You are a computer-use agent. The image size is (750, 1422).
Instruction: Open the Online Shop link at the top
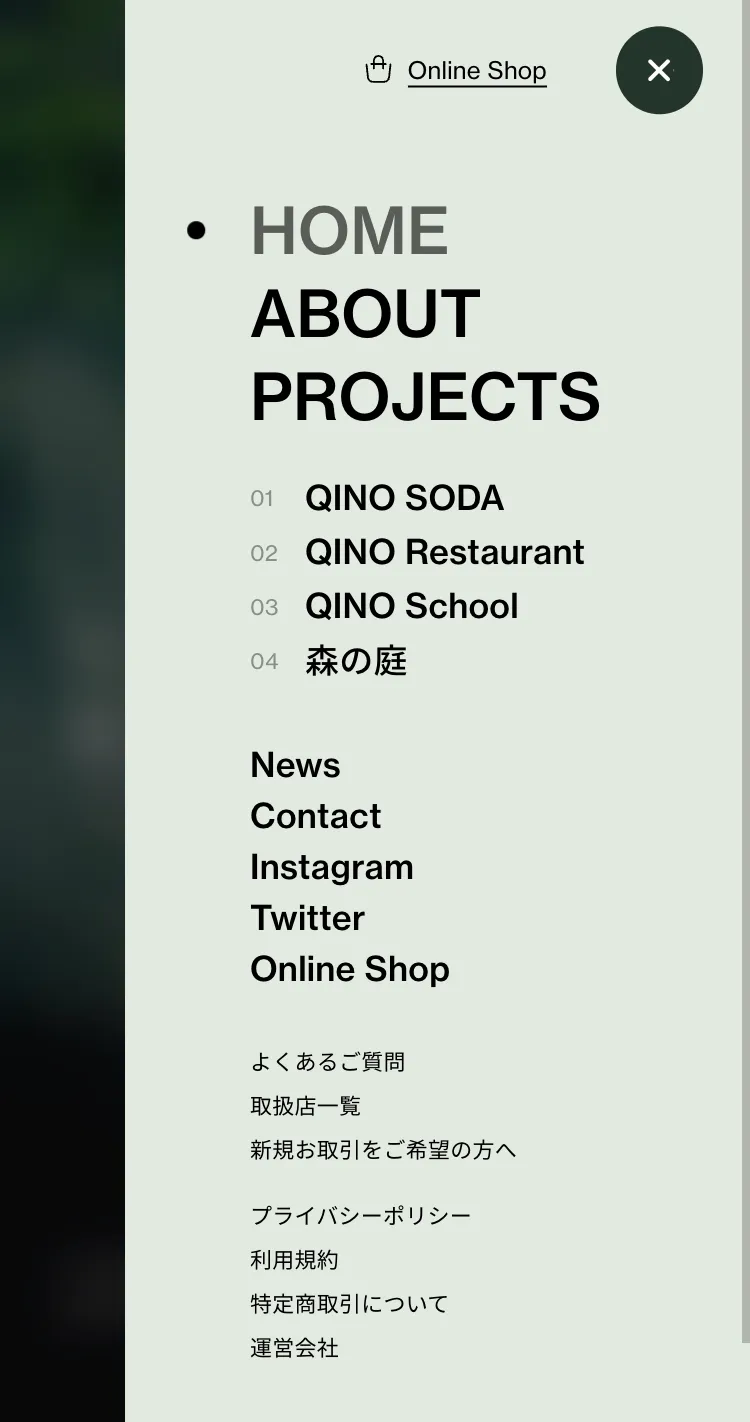click(x=476, y=70)
